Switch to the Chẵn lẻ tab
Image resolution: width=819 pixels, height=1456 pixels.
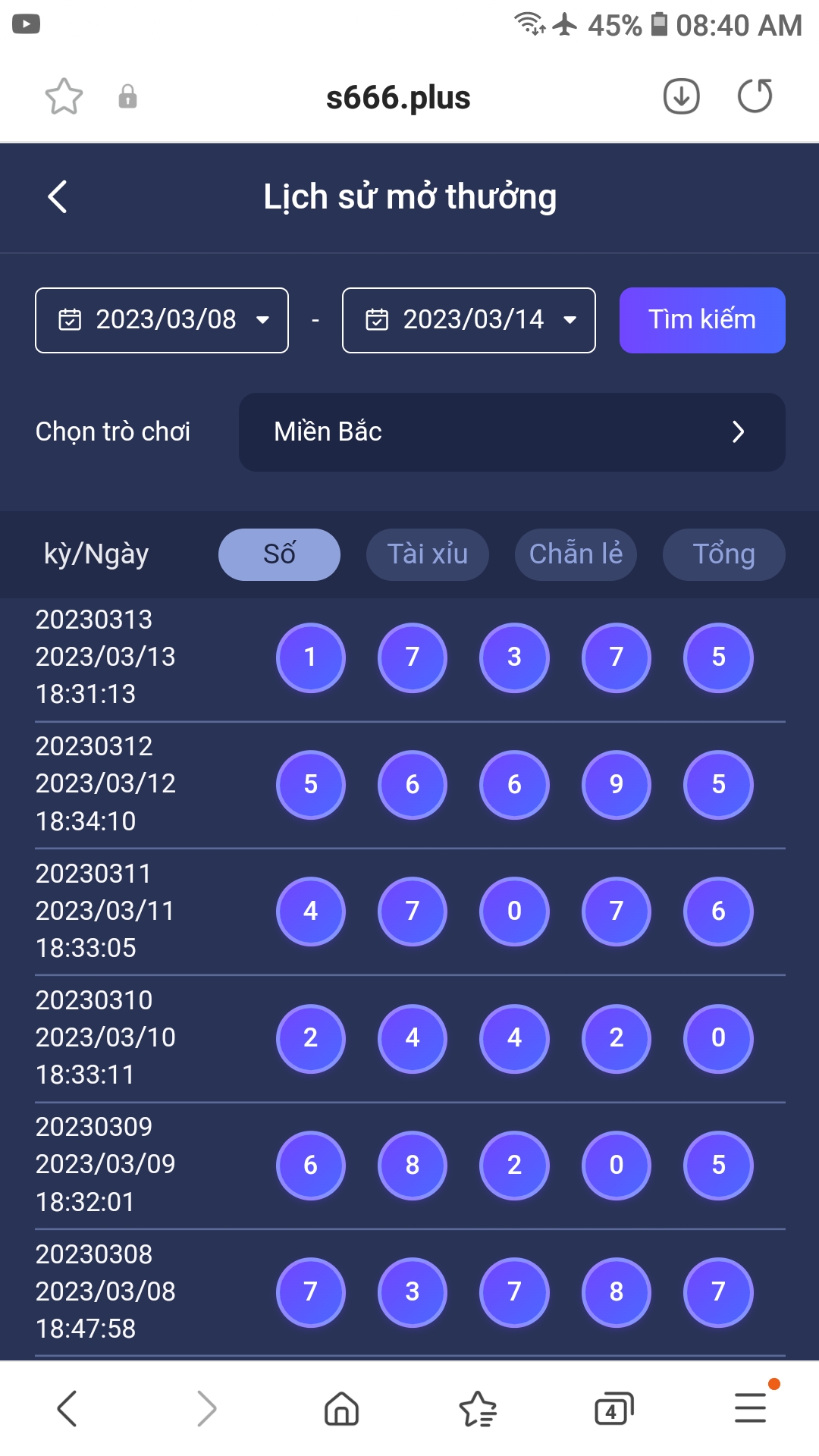[x=576, y=554]
